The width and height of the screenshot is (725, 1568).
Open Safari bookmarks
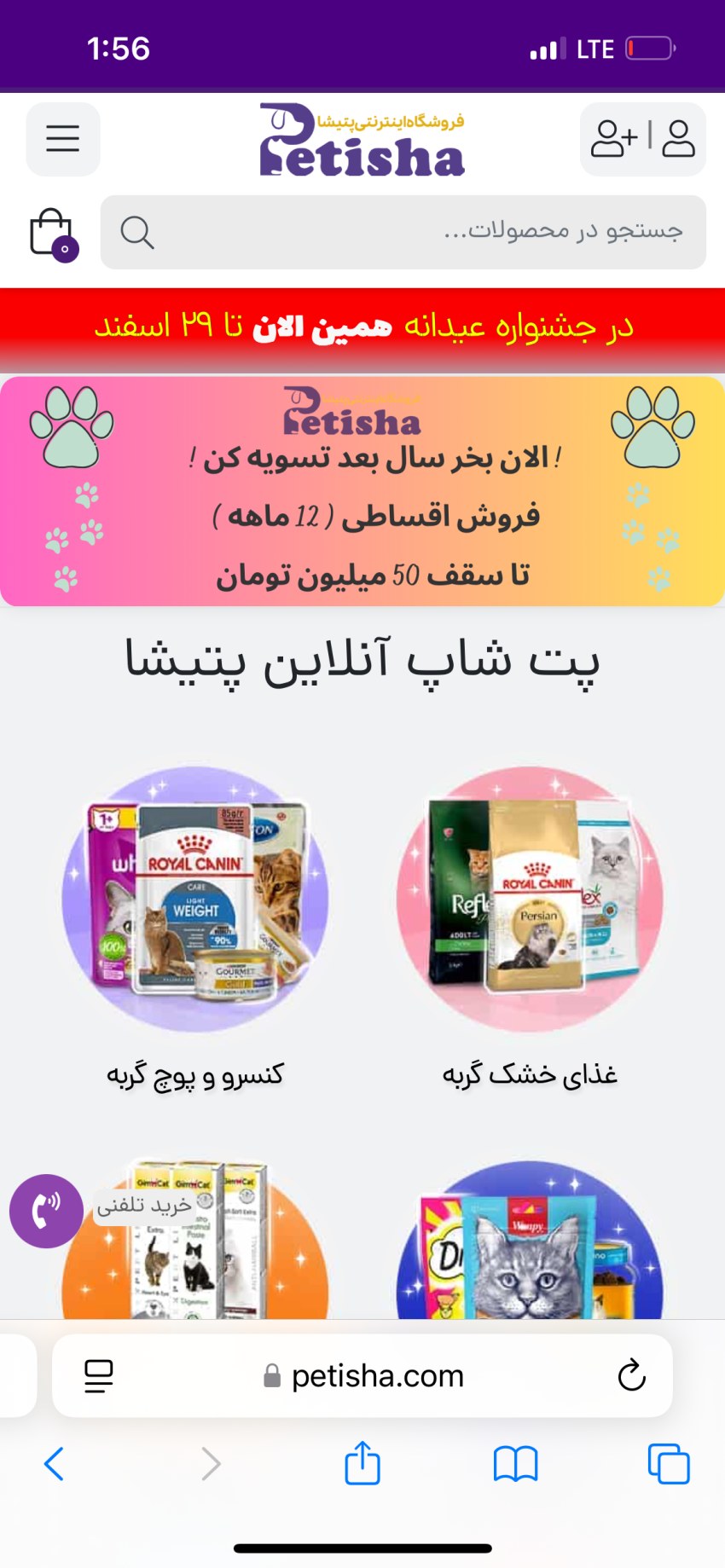coord(515,1464)
